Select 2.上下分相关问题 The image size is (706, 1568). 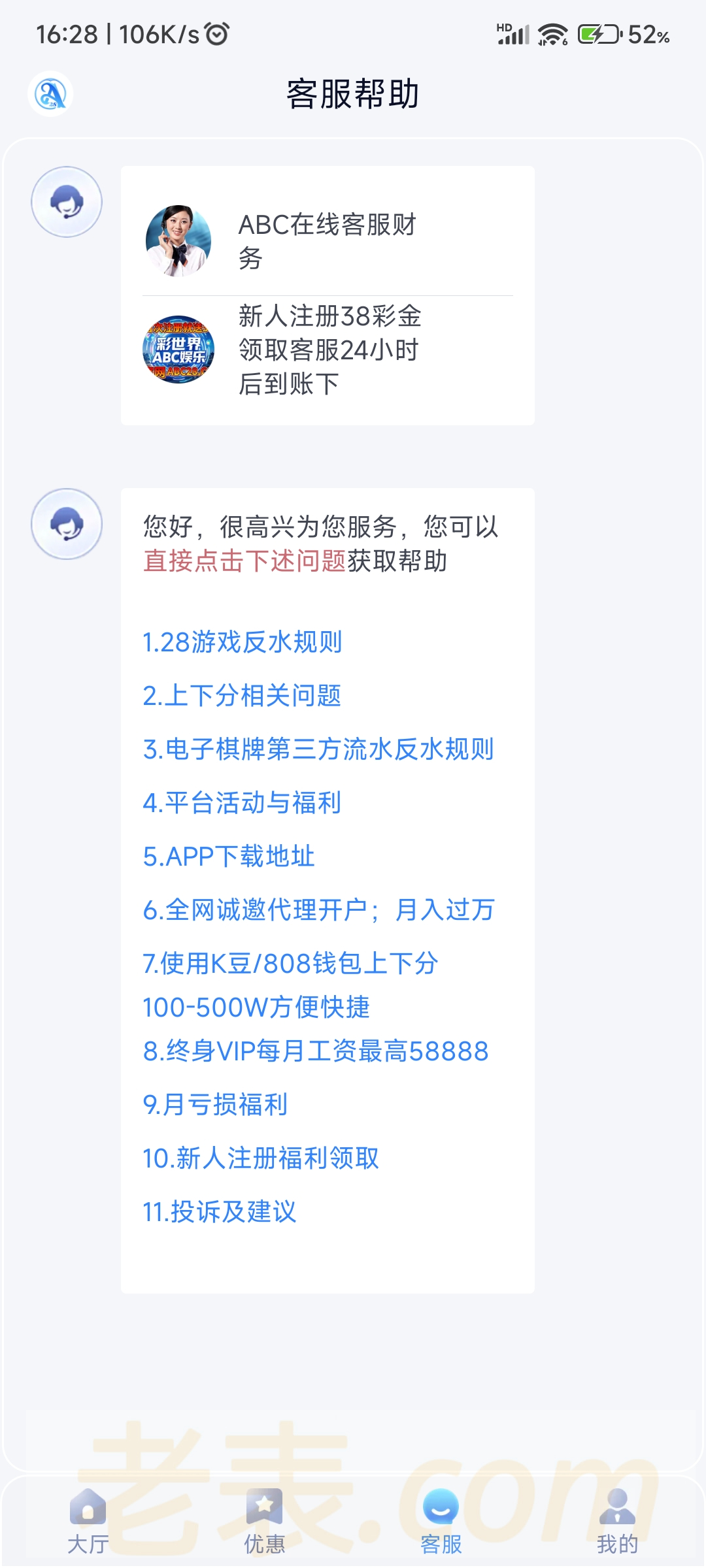pyautogui.click(x=242, y=696)
